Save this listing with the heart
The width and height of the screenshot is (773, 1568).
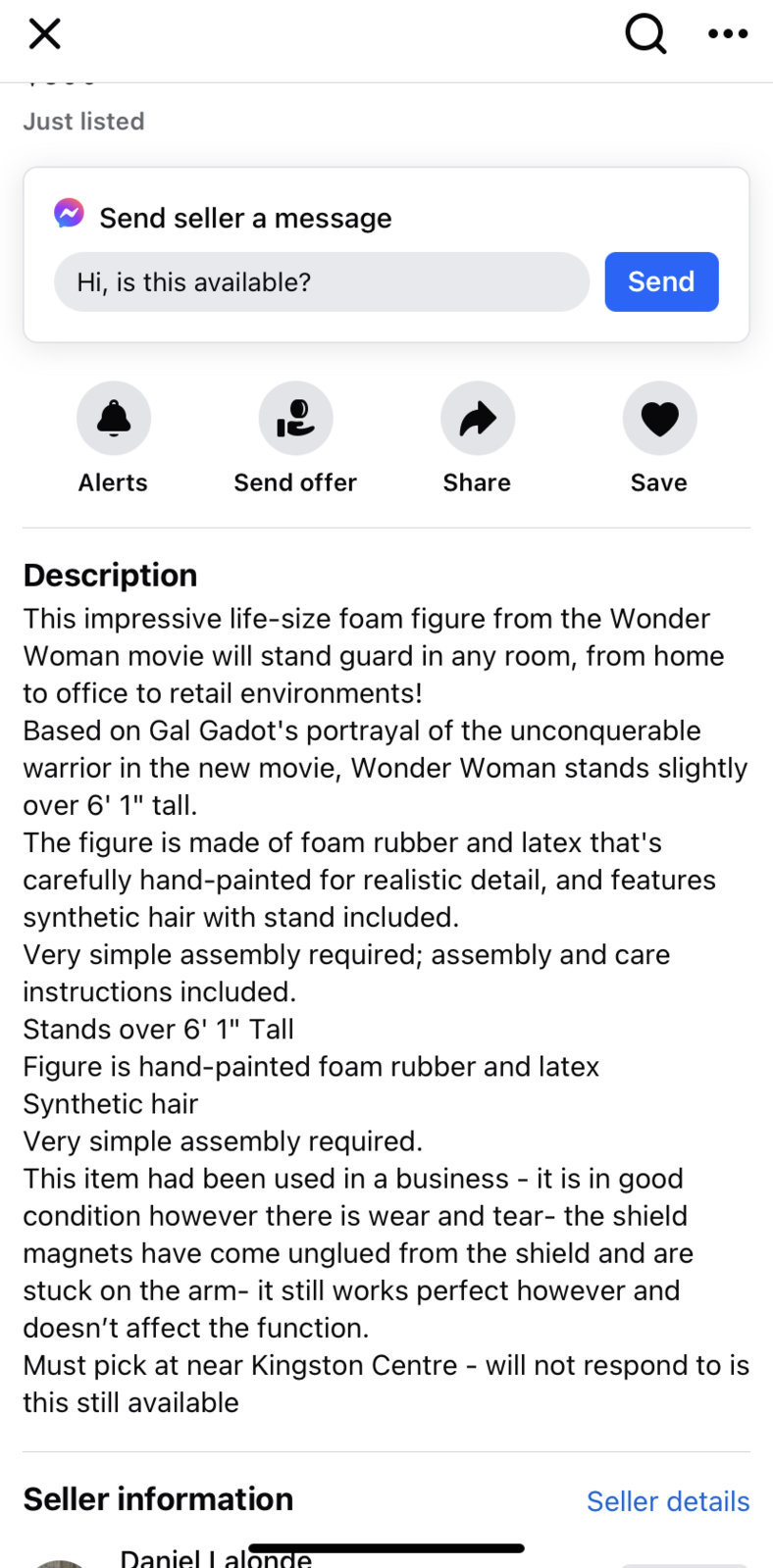pyautogui.click(x=659, y=419)
